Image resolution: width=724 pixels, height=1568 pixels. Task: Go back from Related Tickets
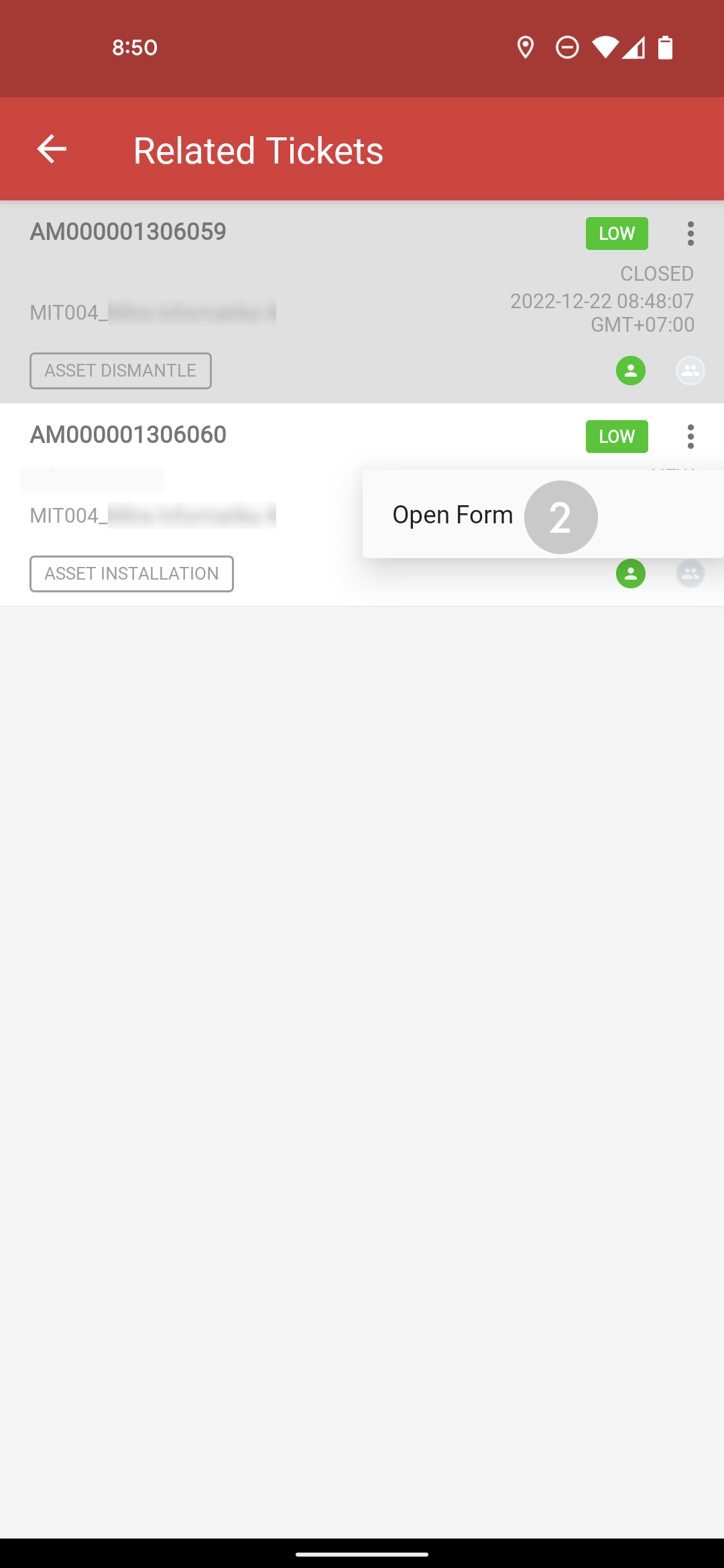(x=52, y=149)
